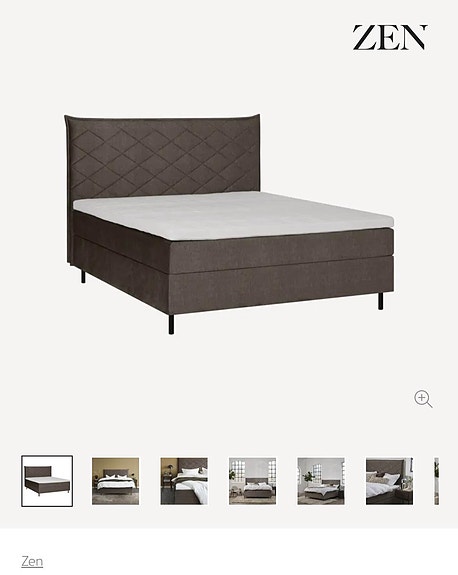Open the underlined Zen link
This screenshot has height=575, width=458.
coord(32,561)
